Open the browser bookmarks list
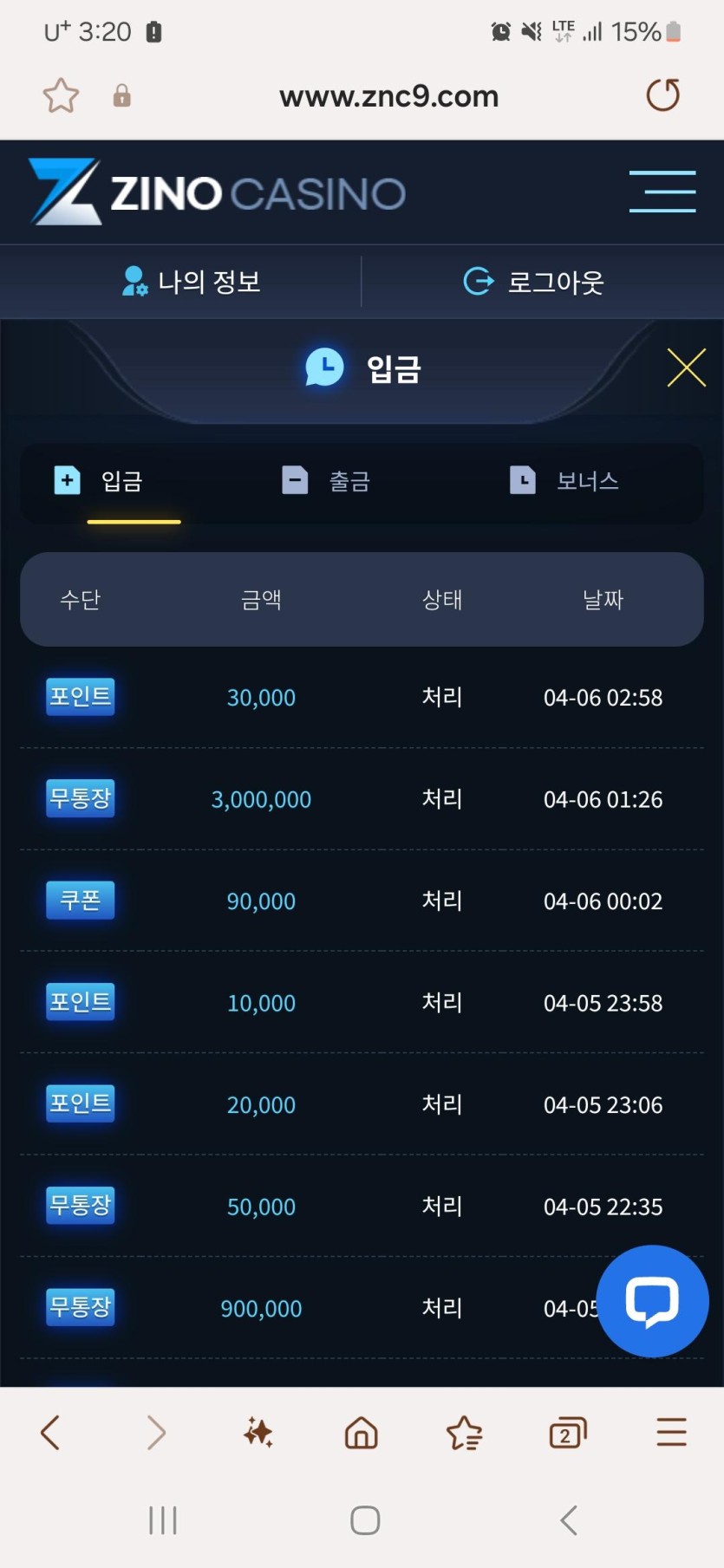724x1568 pixels. pos(465,1433)
